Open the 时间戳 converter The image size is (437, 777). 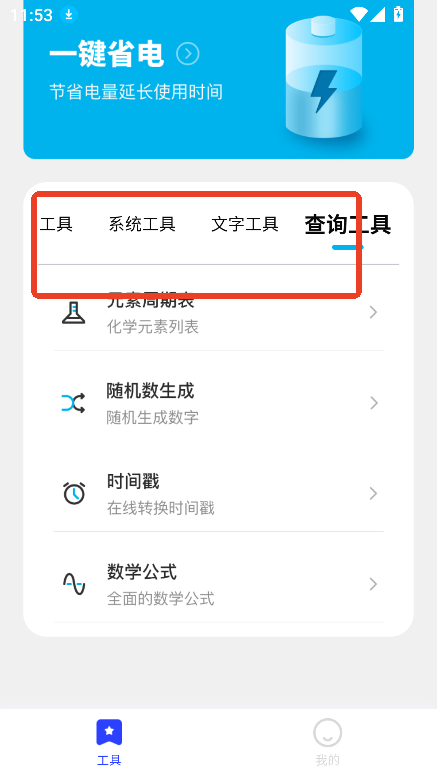pyautogui.click(x=218, y=494)
